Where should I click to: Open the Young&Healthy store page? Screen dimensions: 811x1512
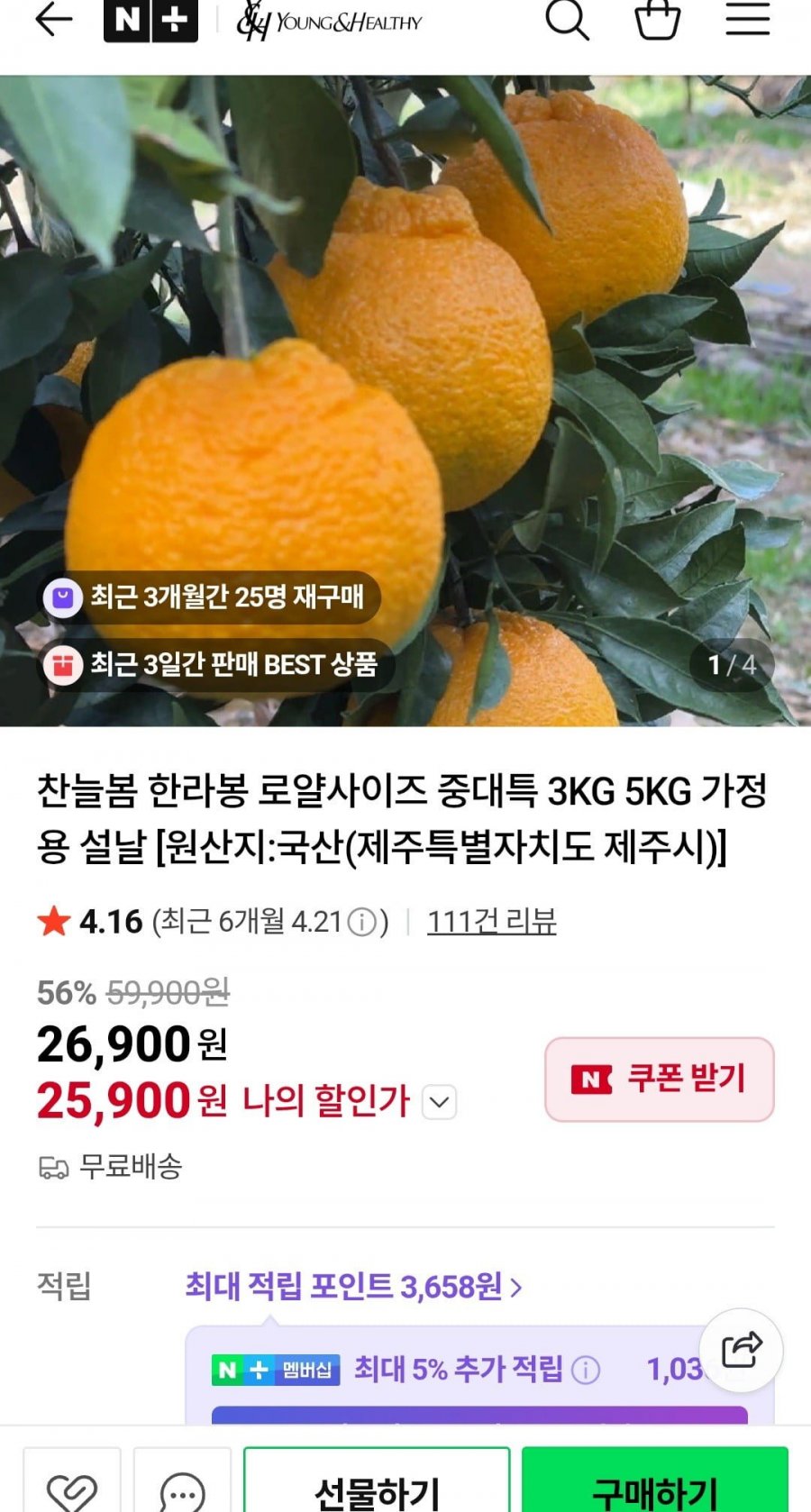pos(329,22)
